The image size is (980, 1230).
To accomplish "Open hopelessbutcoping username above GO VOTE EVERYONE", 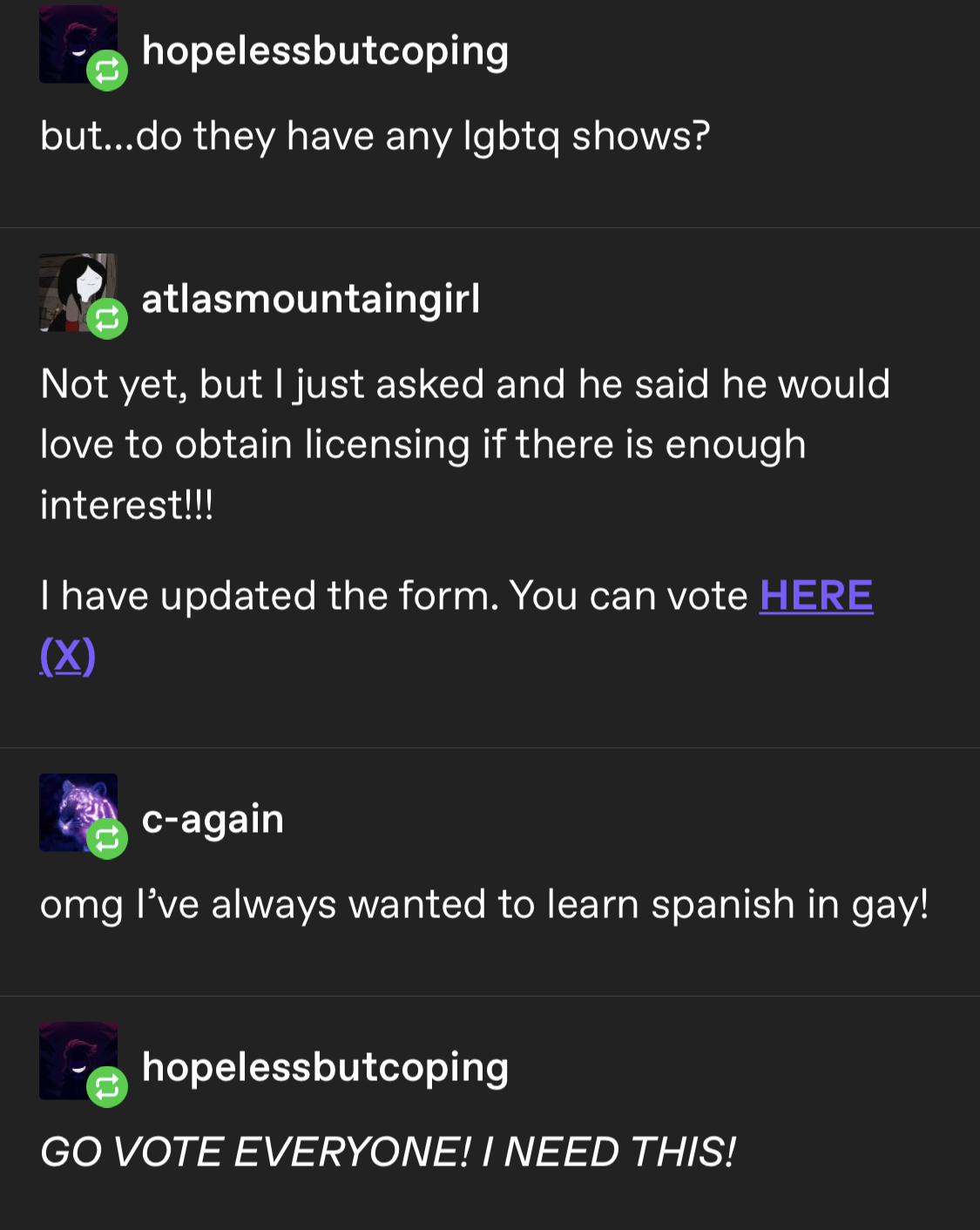I will click(x=325, y=1067).
